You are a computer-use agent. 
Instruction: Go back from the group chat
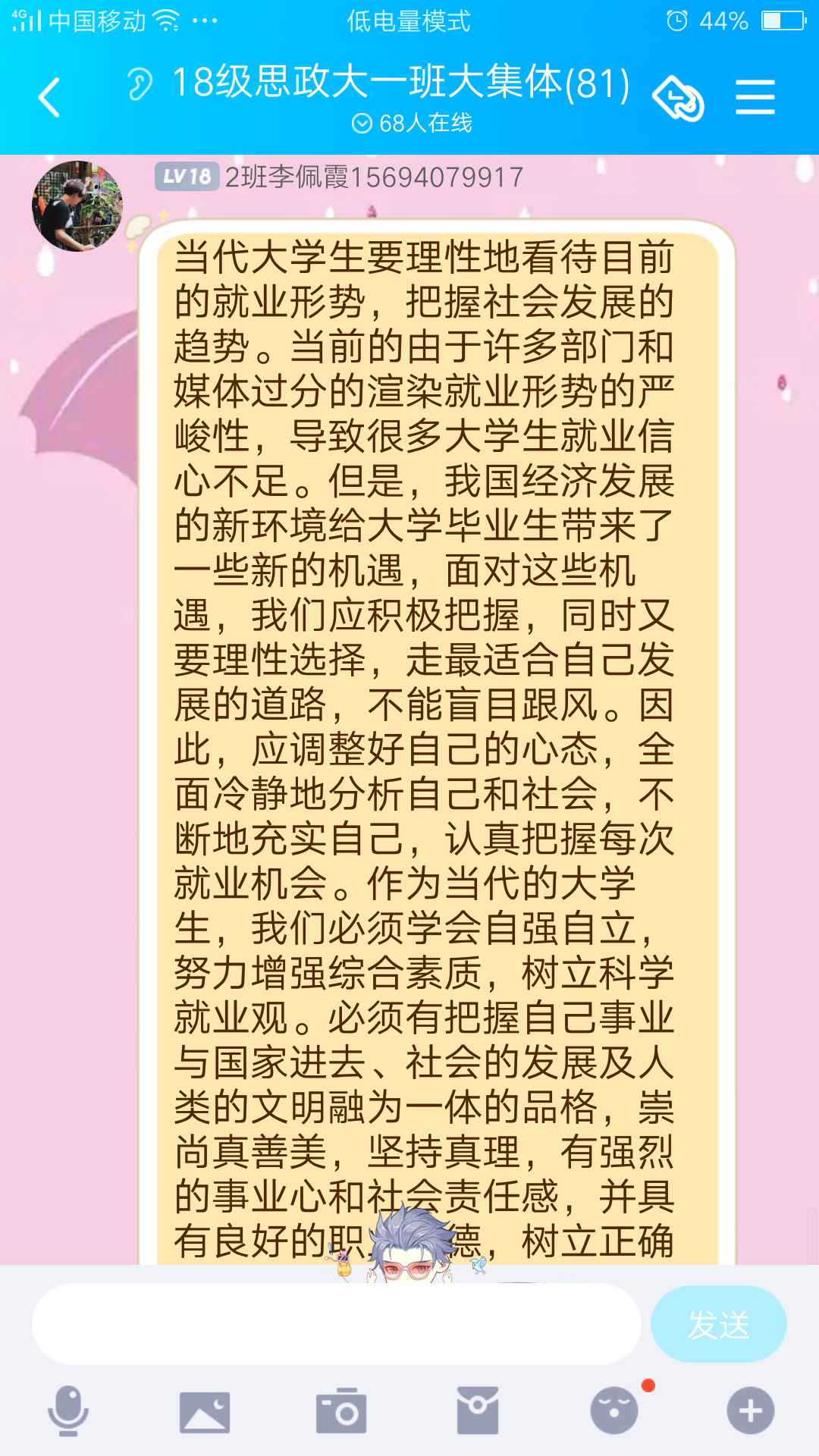click(49, 97)
